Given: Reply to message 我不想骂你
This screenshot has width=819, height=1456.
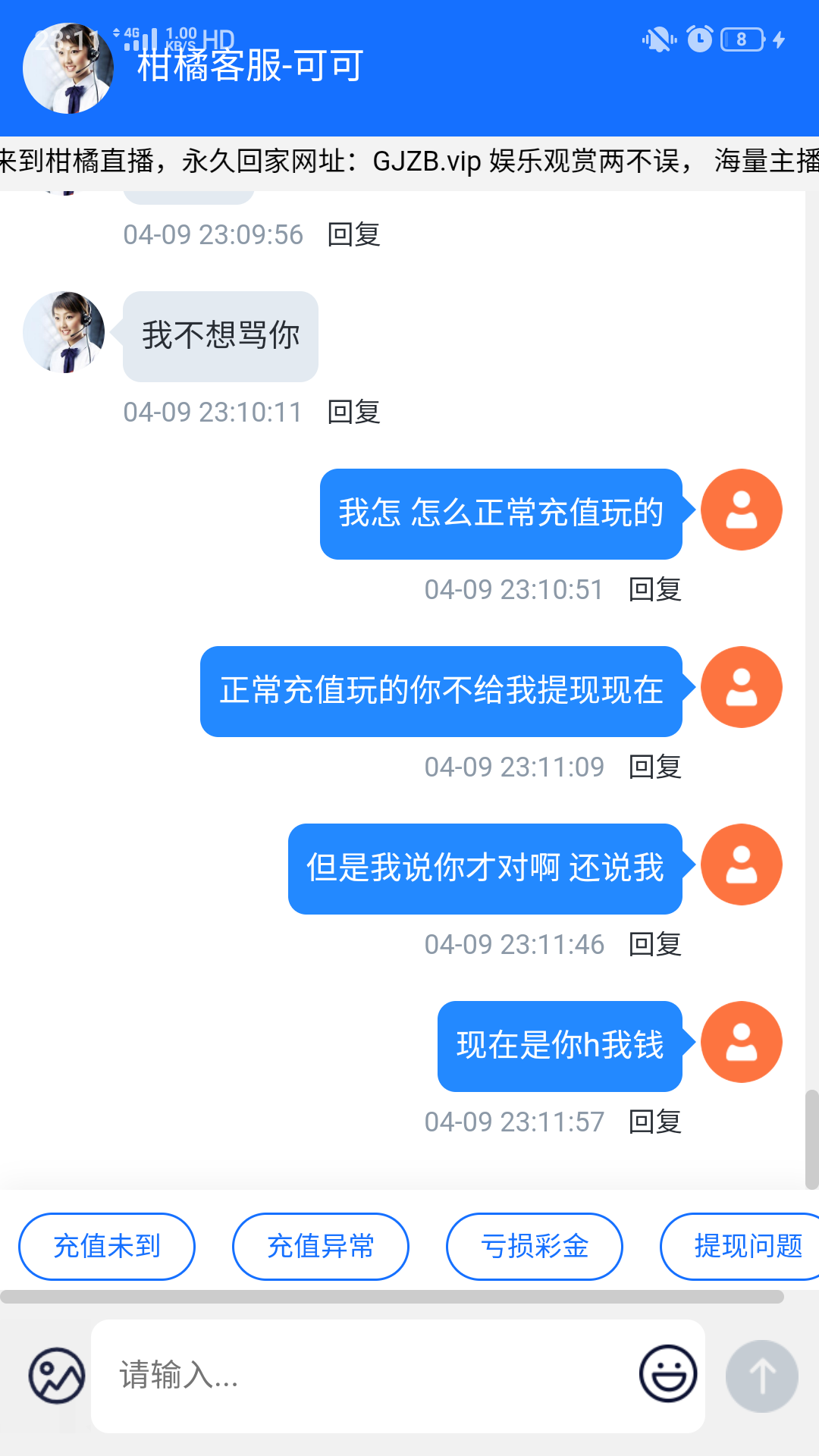Looking at the screenshot, I should click(353, 413).
